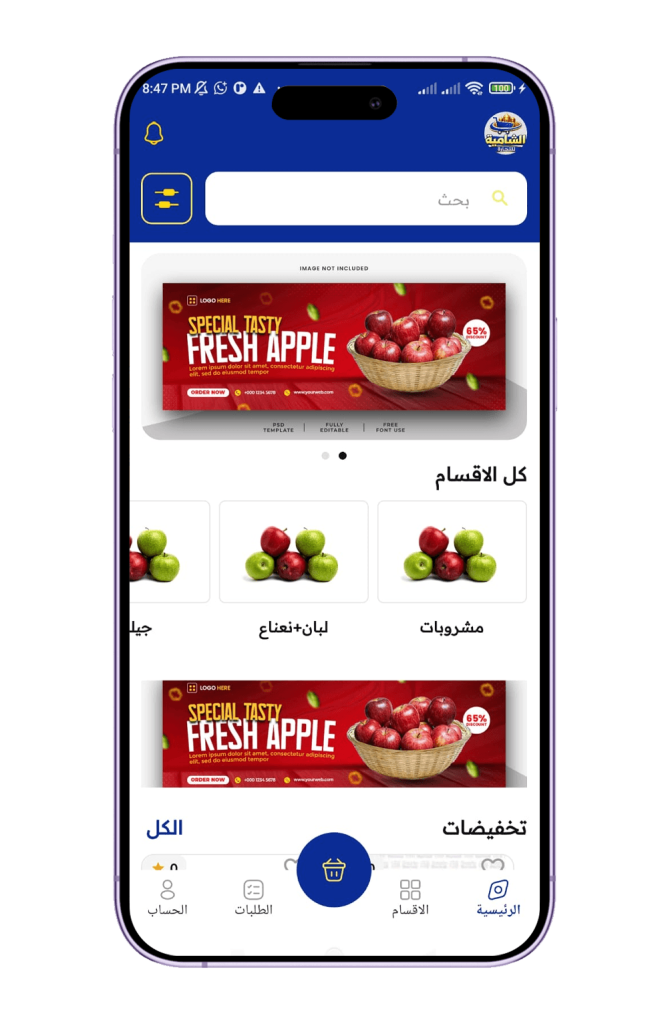This screenshot has height=1024, width=668.
Task: Open the filter options button
Action: tap(167, 199)
